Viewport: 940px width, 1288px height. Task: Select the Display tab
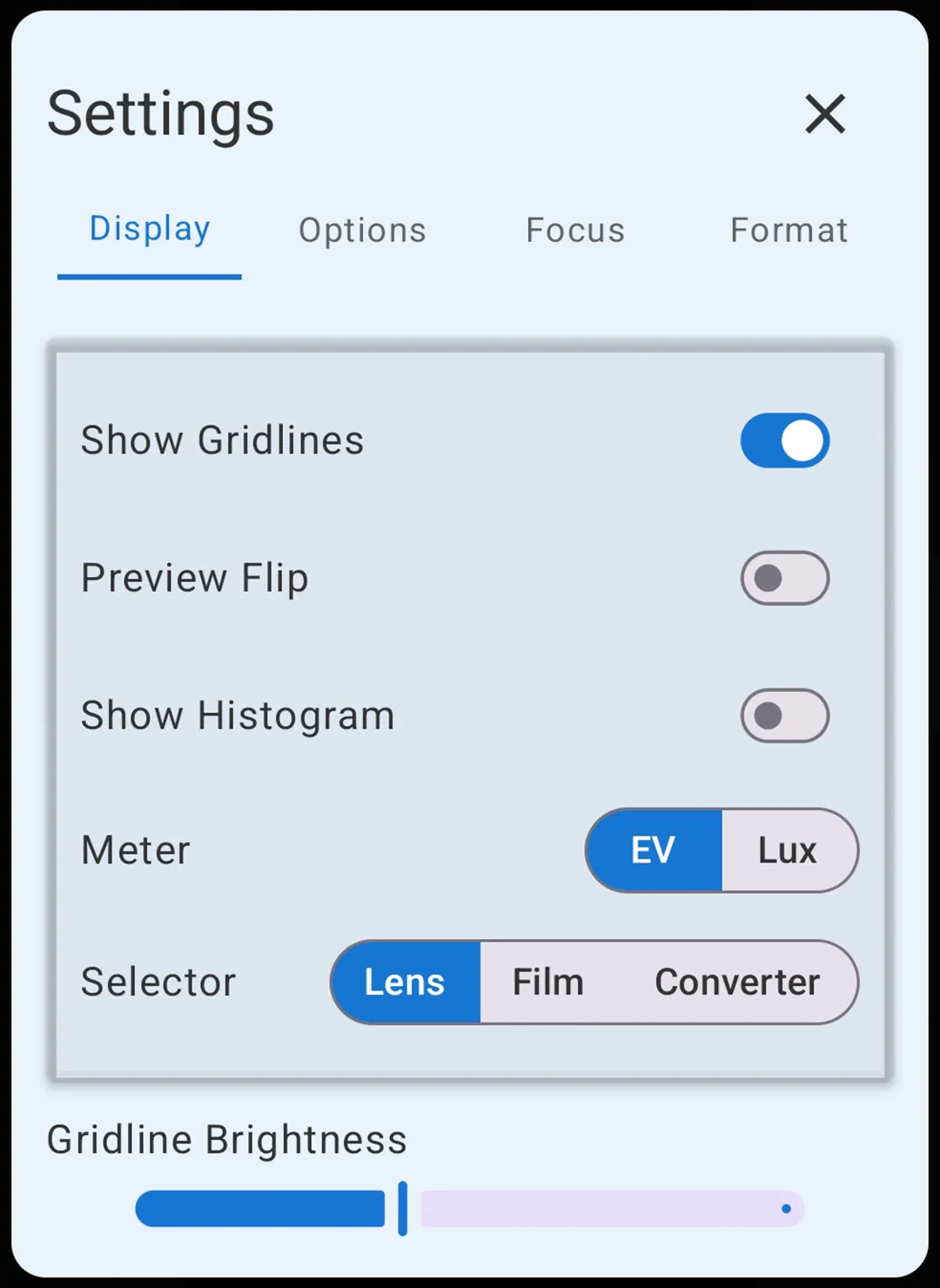149,230
